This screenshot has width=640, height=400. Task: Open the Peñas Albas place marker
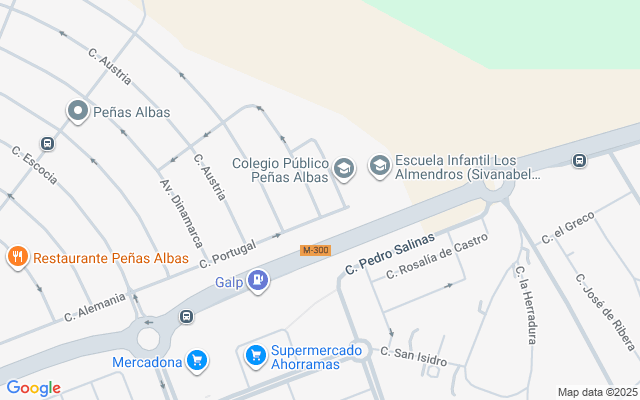[x=79, y=111]
